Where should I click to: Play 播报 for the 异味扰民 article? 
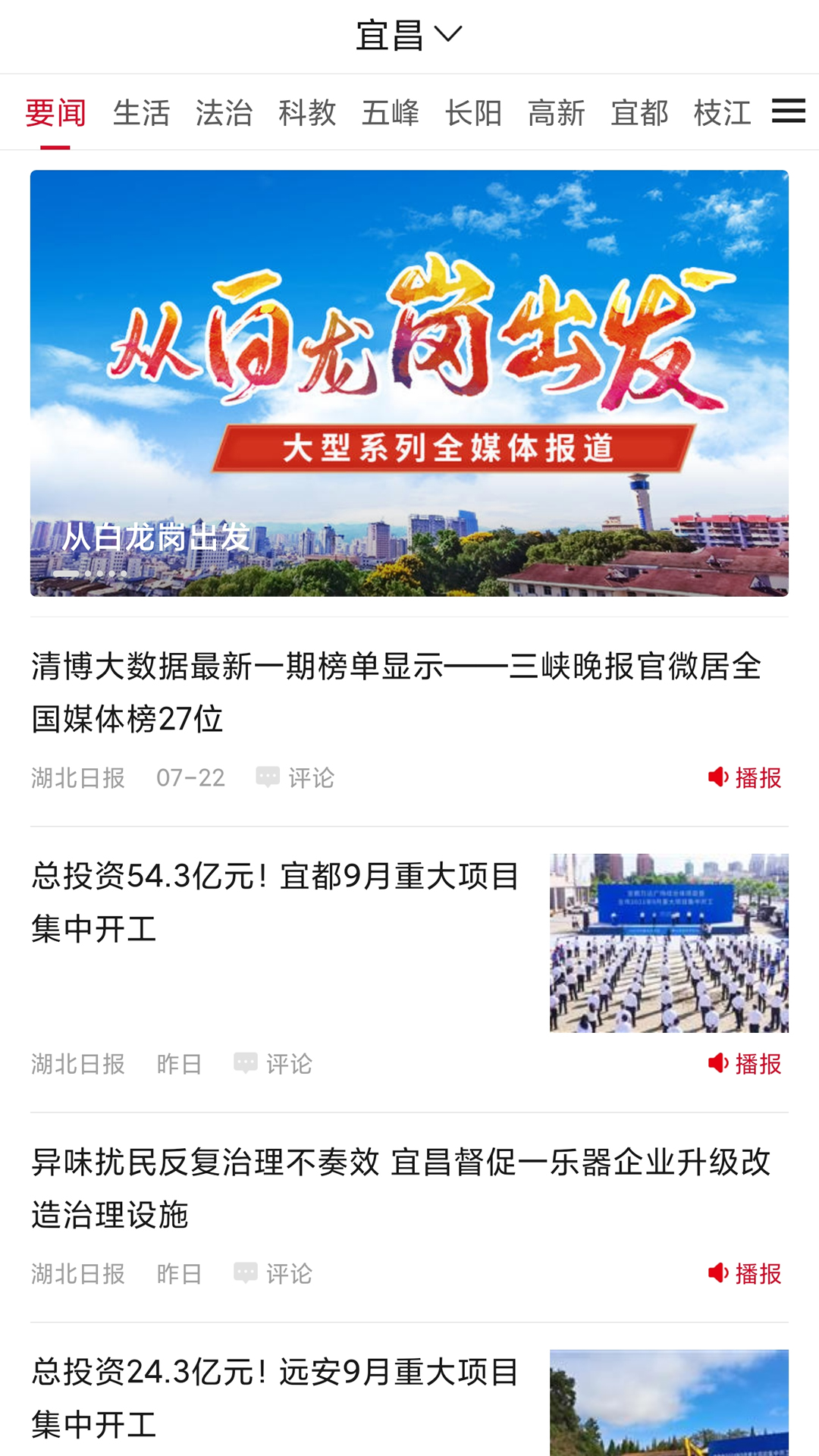pos(745,1273)
